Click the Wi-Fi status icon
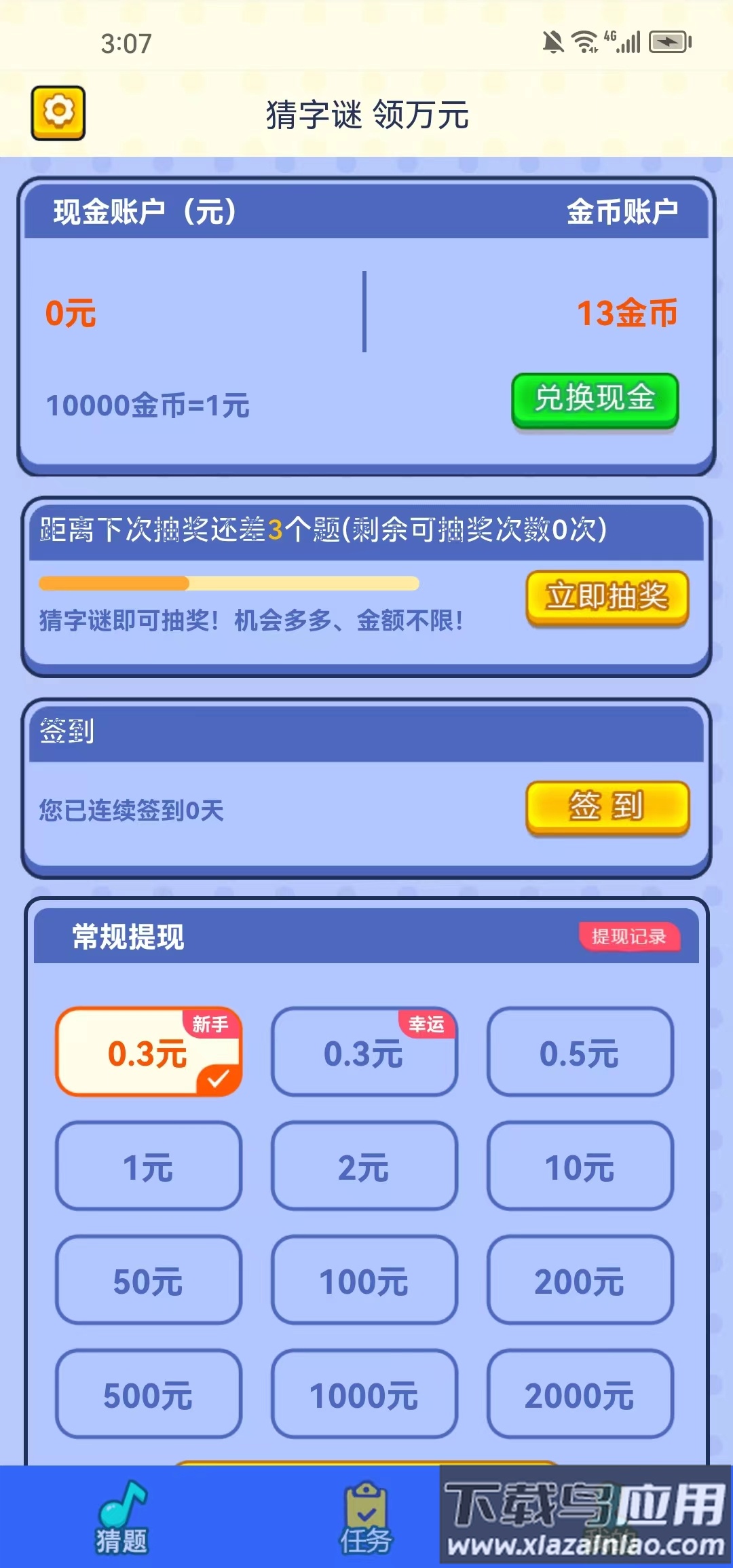This screenshot has height=1568, width=733. pyautogui.click(x=585, y=42)
